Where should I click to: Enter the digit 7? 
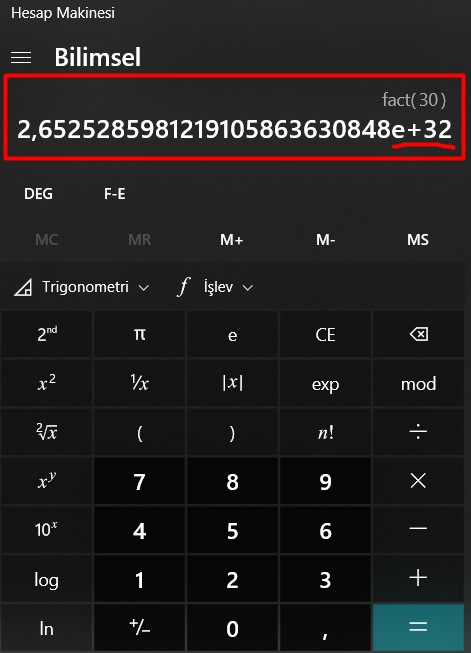click(140, 481)
